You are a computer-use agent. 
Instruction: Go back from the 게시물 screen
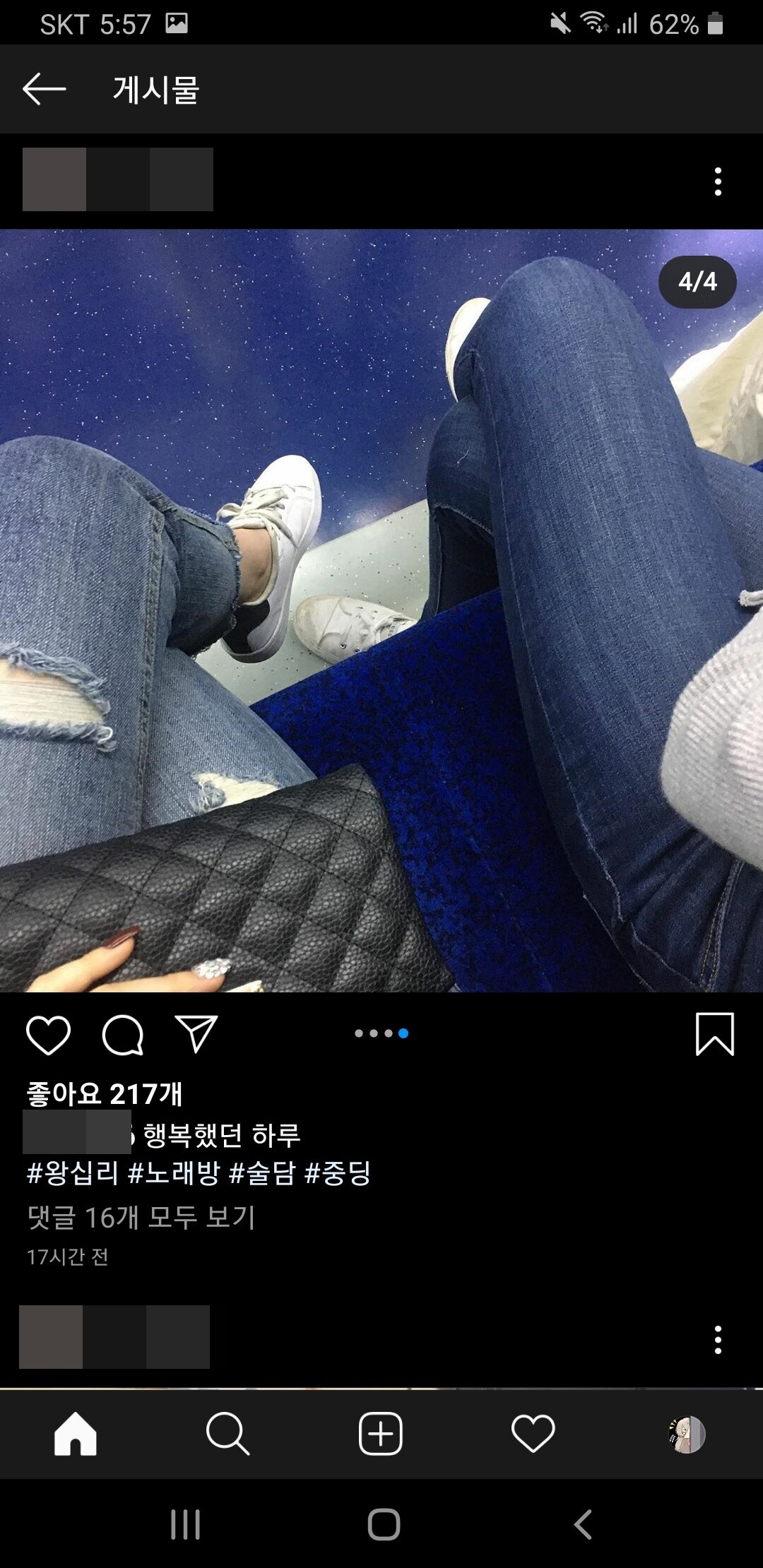[44, 90]
